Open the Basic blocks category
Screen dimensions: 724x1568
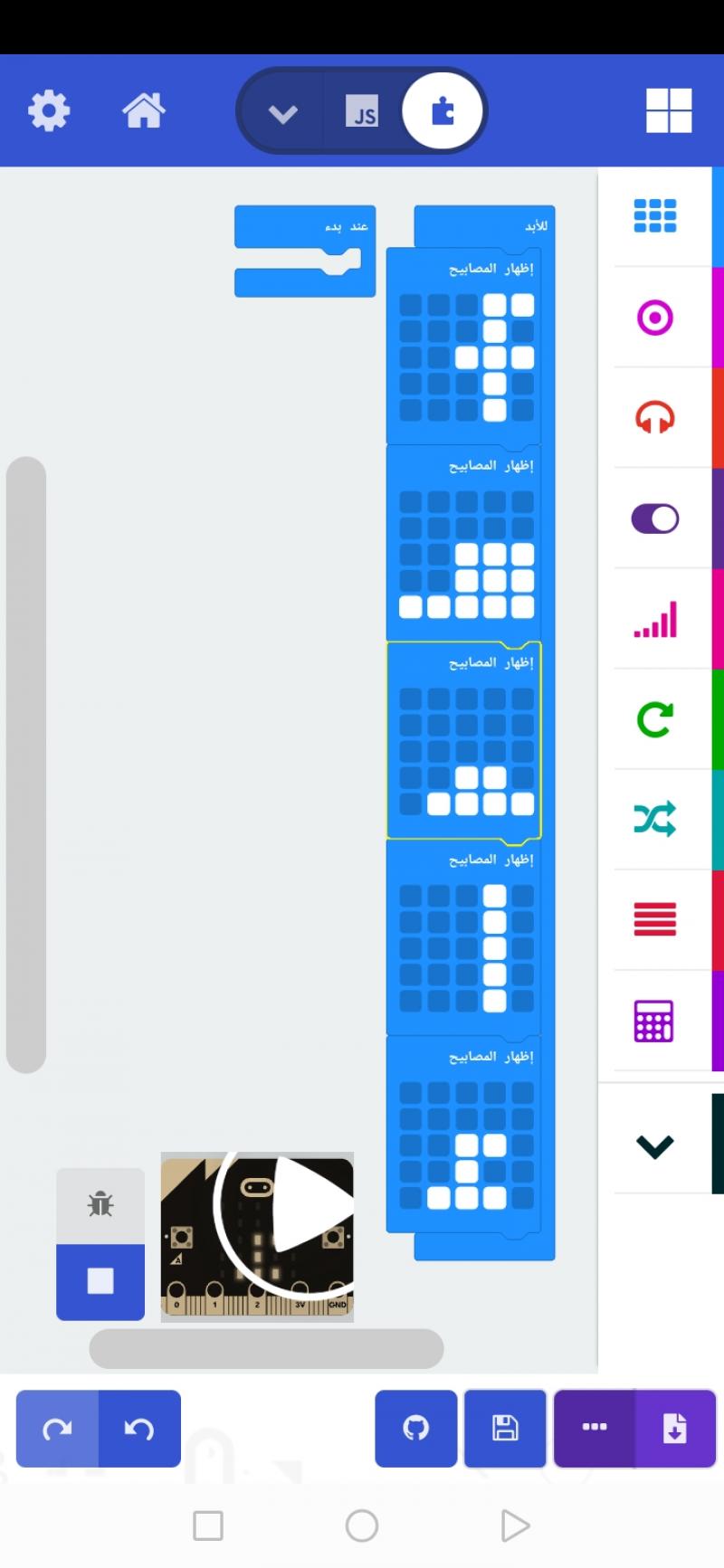[654, 216]
